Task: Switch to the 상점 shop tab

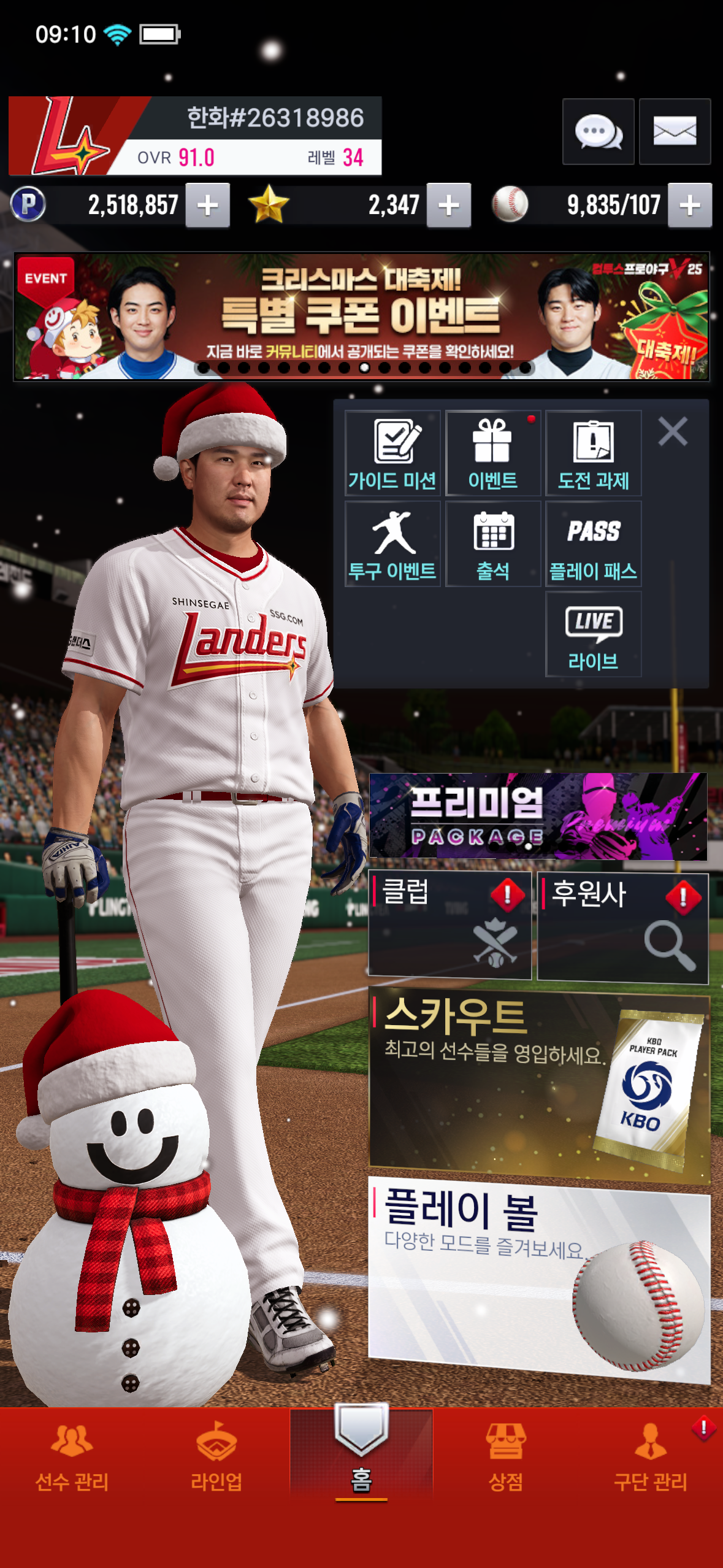Action: [x=505, y=1458]
